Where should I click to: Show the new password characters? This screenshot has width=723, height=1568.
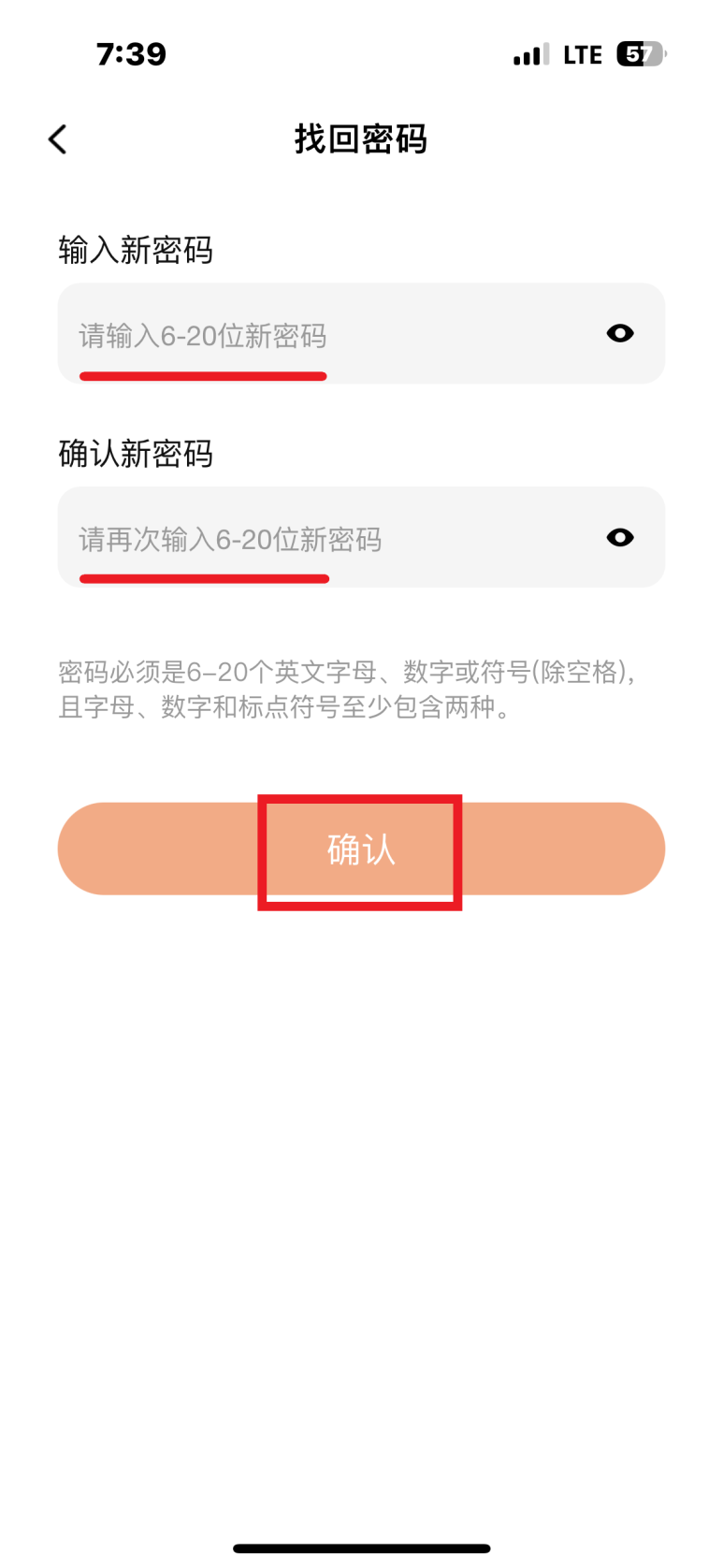coord(619,334)
